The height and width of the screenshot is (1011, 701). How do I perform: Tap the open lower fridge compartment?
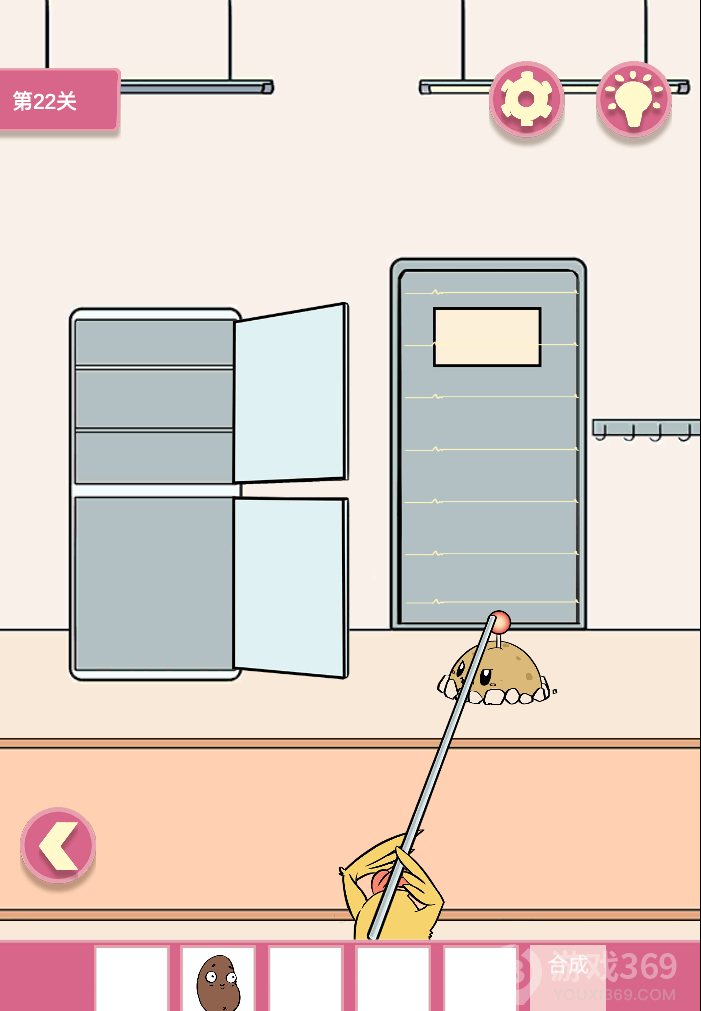pos(153,583)
